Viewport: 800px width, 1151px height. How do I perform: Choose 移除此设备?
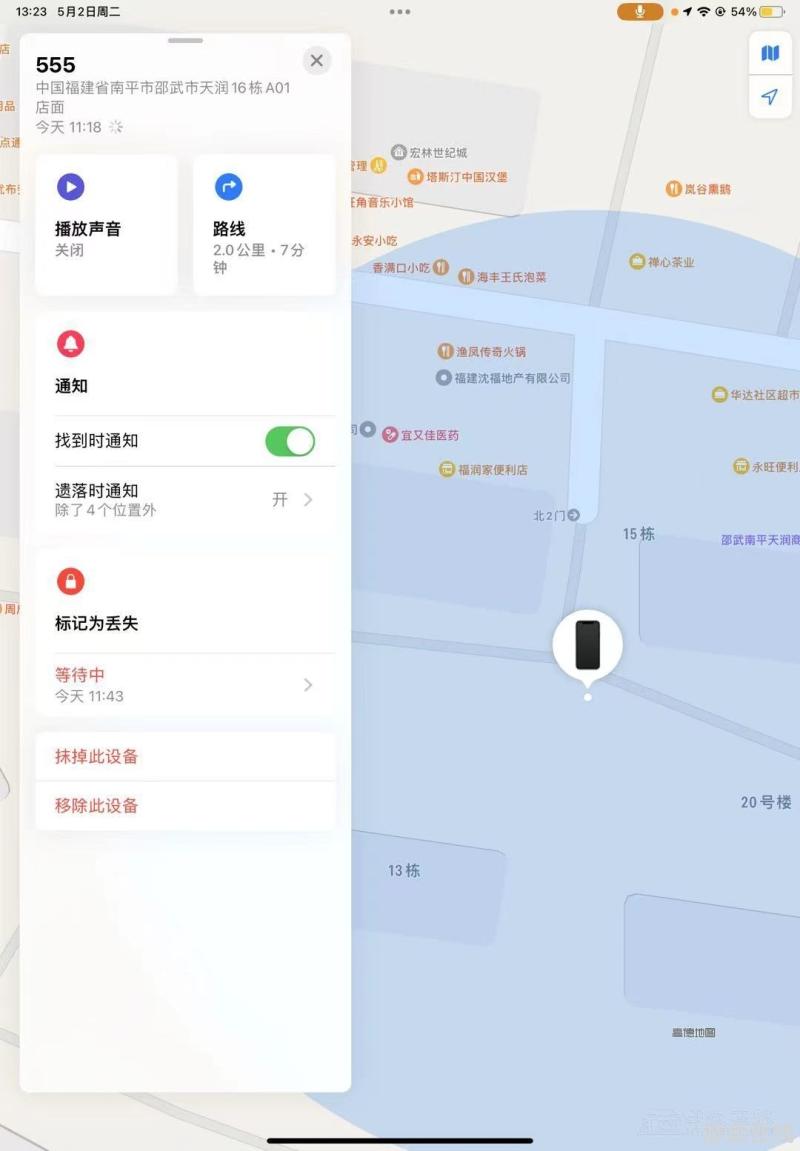[185, 806]
